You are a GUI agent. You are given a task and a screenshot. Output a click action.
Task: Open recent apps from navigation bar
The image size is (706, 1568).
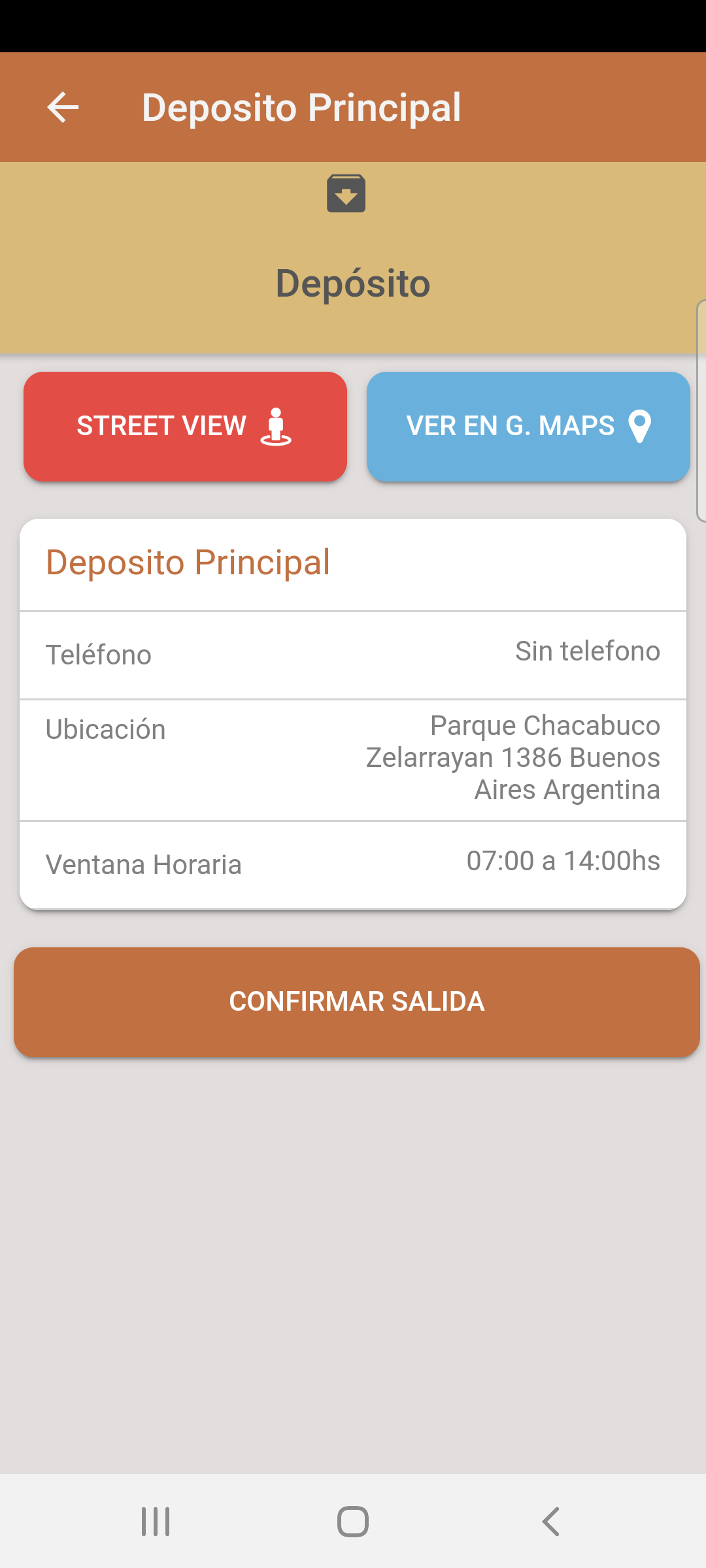pos(156,1522)
